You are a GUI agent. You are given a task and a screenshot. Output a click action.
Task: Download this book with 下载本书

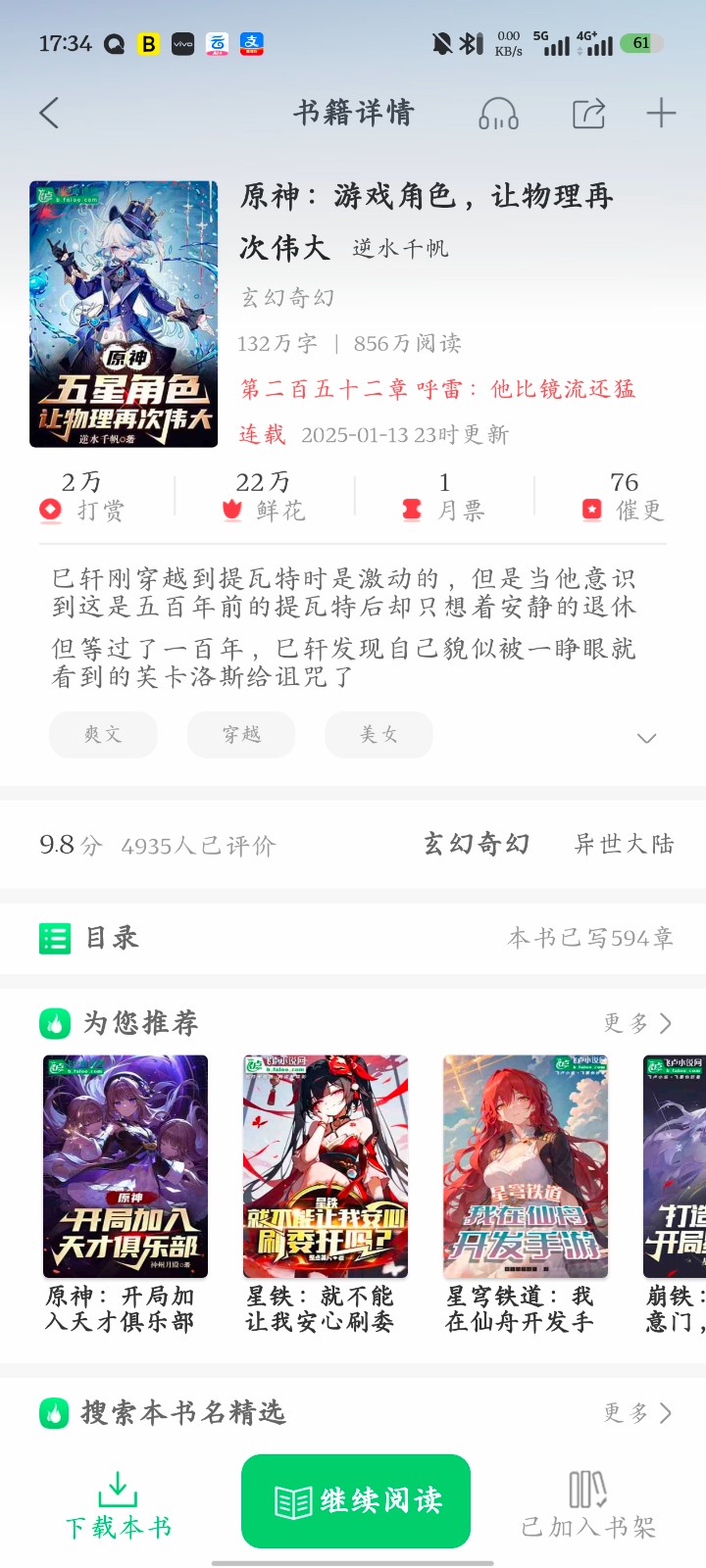pyautogui.click(x=119, y=1505)
